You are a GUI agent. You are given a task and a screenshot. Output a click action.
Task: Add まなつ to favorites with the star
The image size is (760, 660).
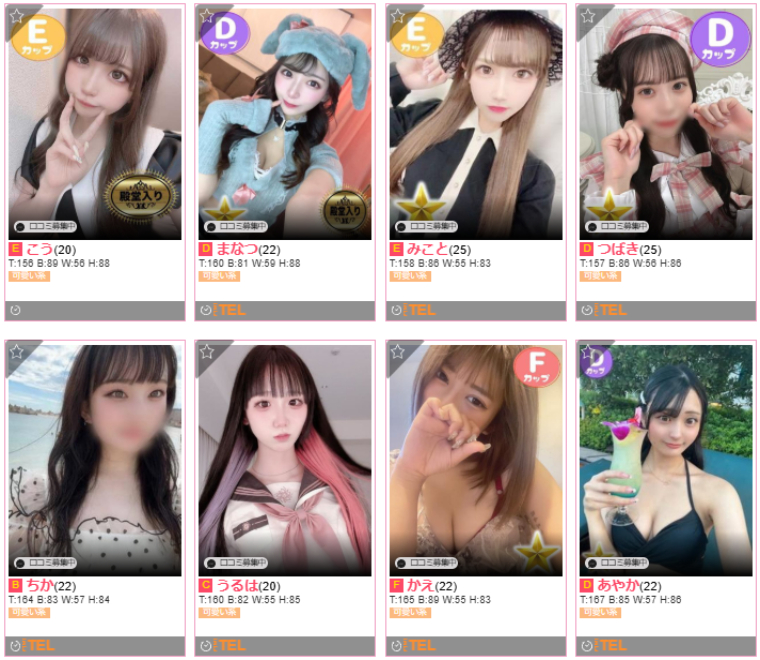tap(207, 16)
